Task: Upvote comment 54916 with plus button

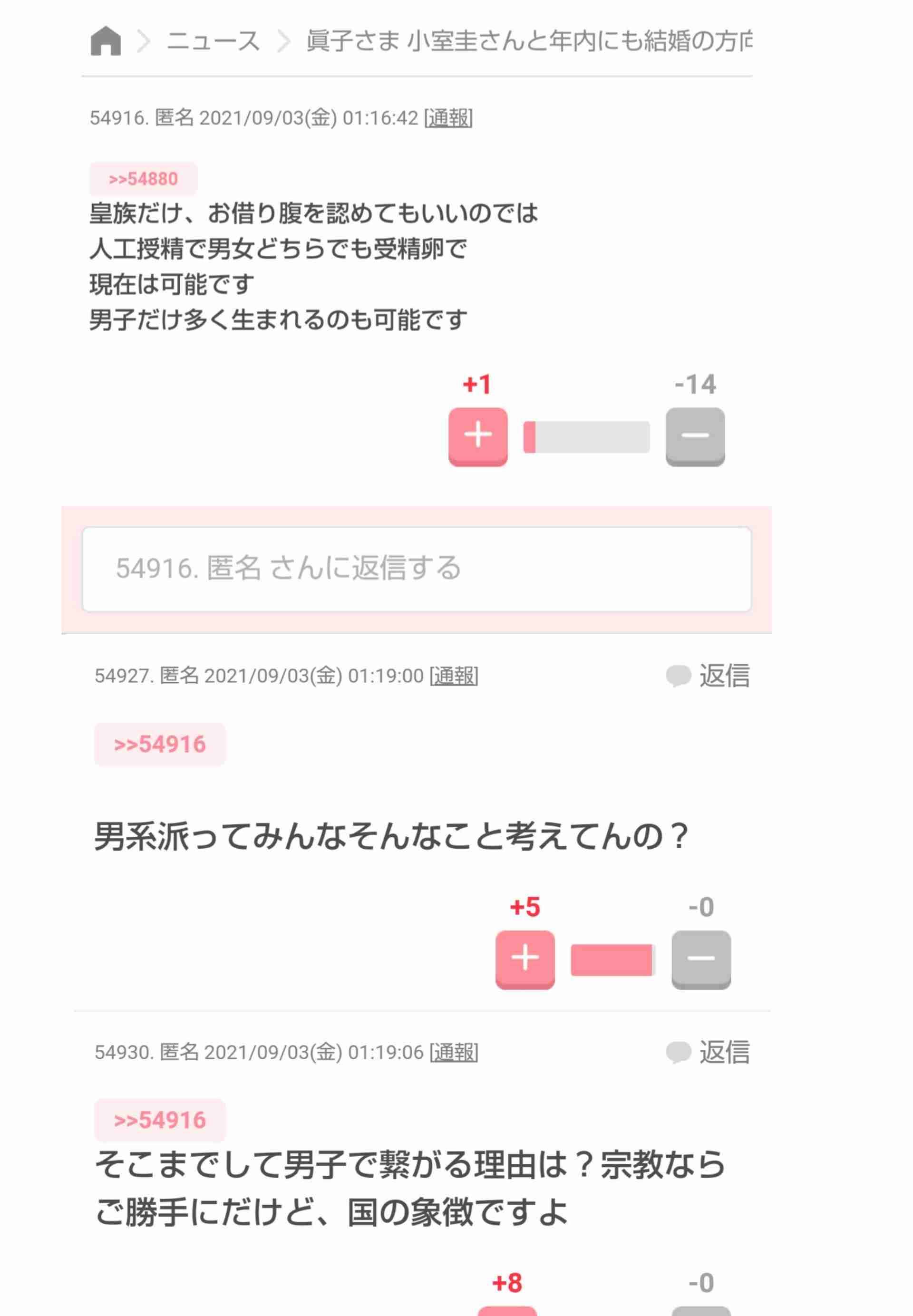Action: (x=478, y=436)
